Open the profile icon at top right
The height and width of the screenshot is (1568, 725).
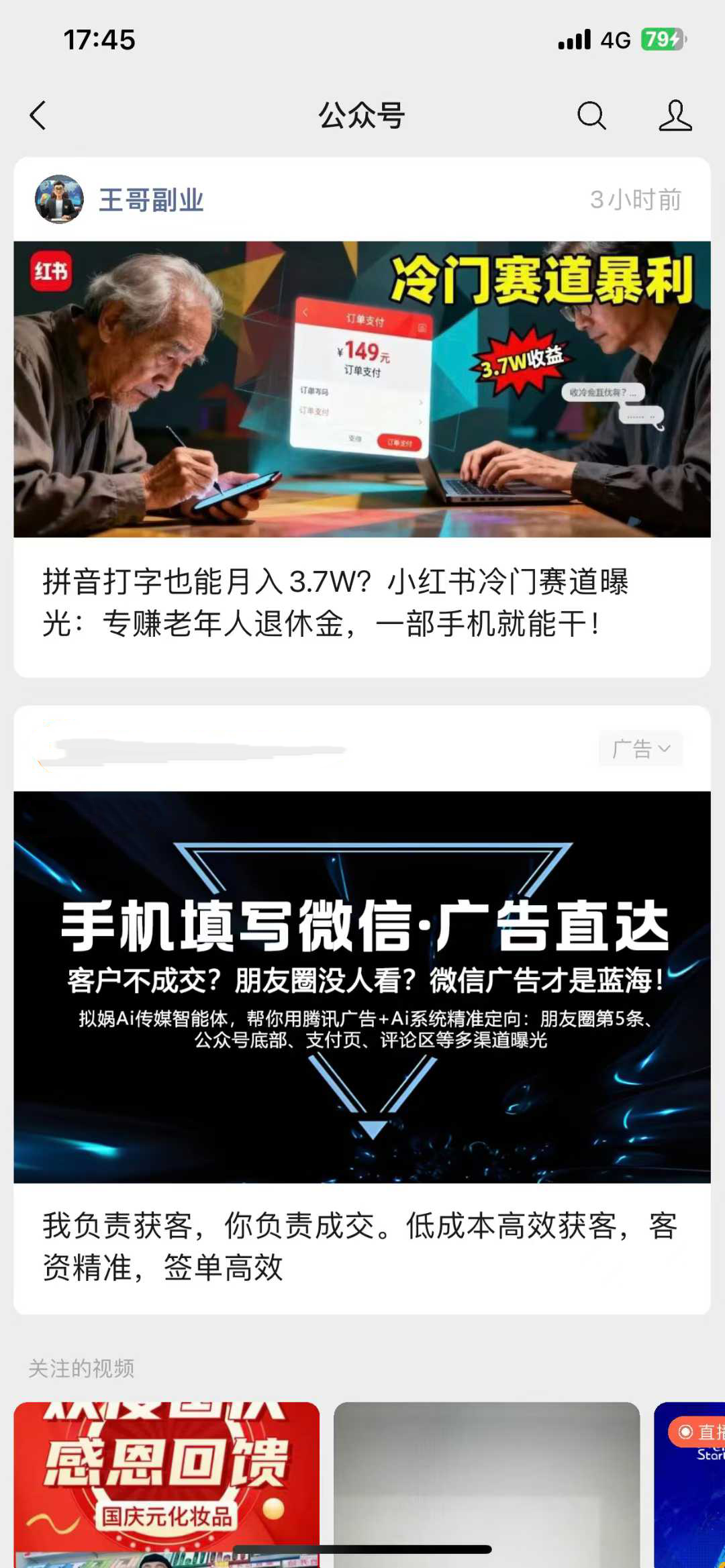pos(676,115)
